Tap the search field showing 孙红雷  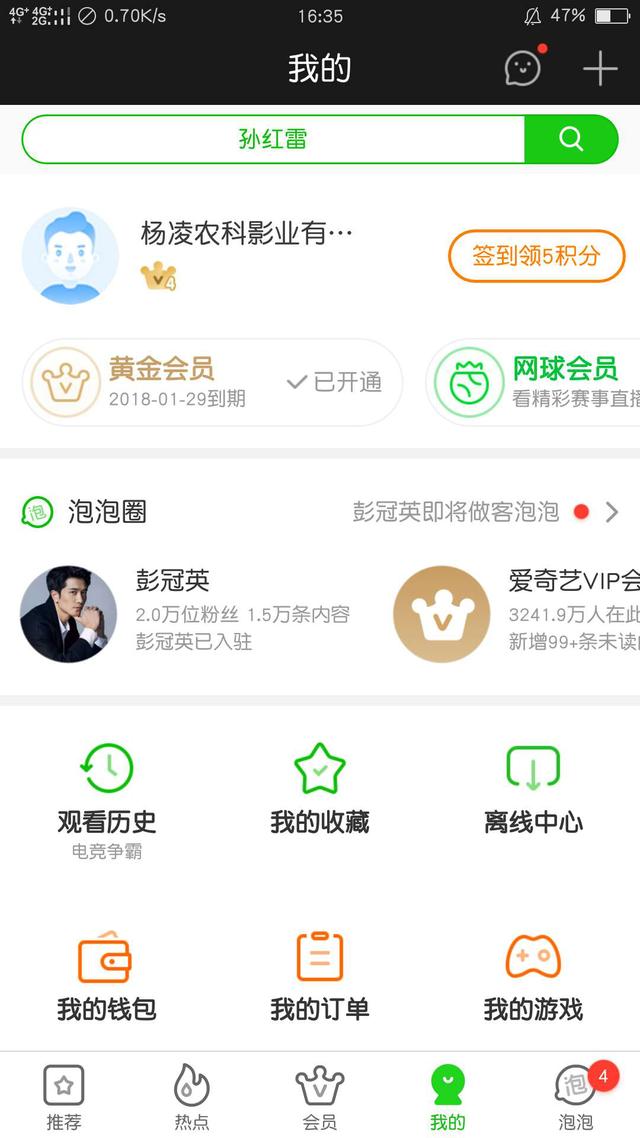click(x=273, y=139)
